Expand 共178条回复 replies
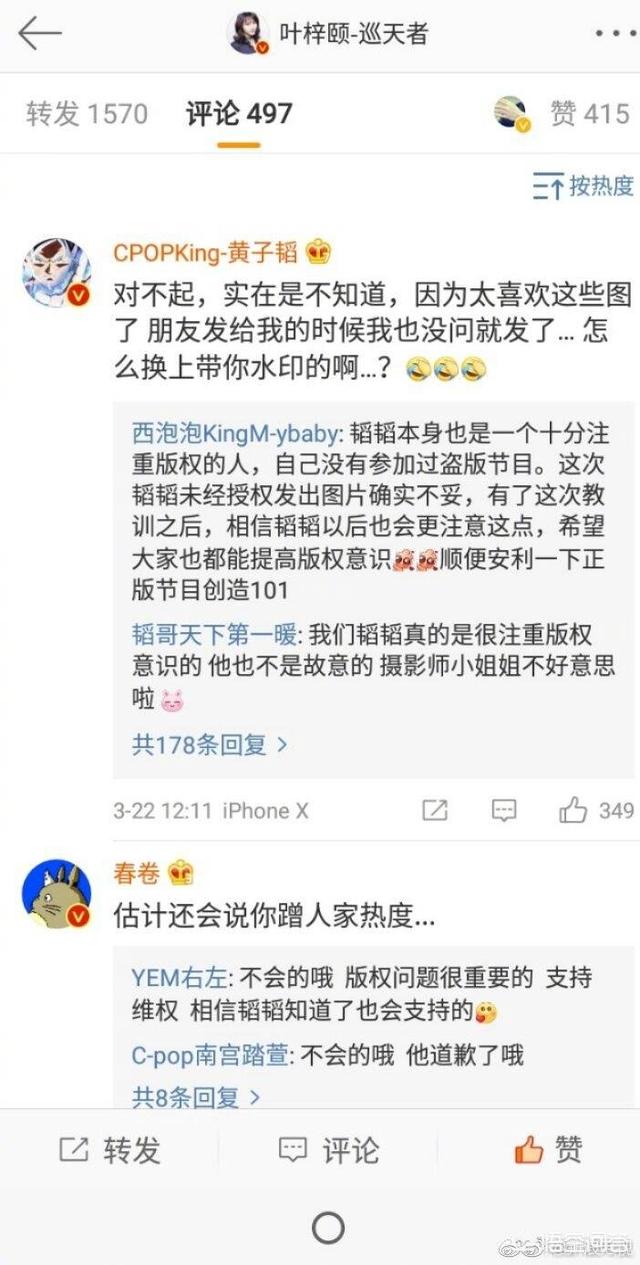 point(210,744)
